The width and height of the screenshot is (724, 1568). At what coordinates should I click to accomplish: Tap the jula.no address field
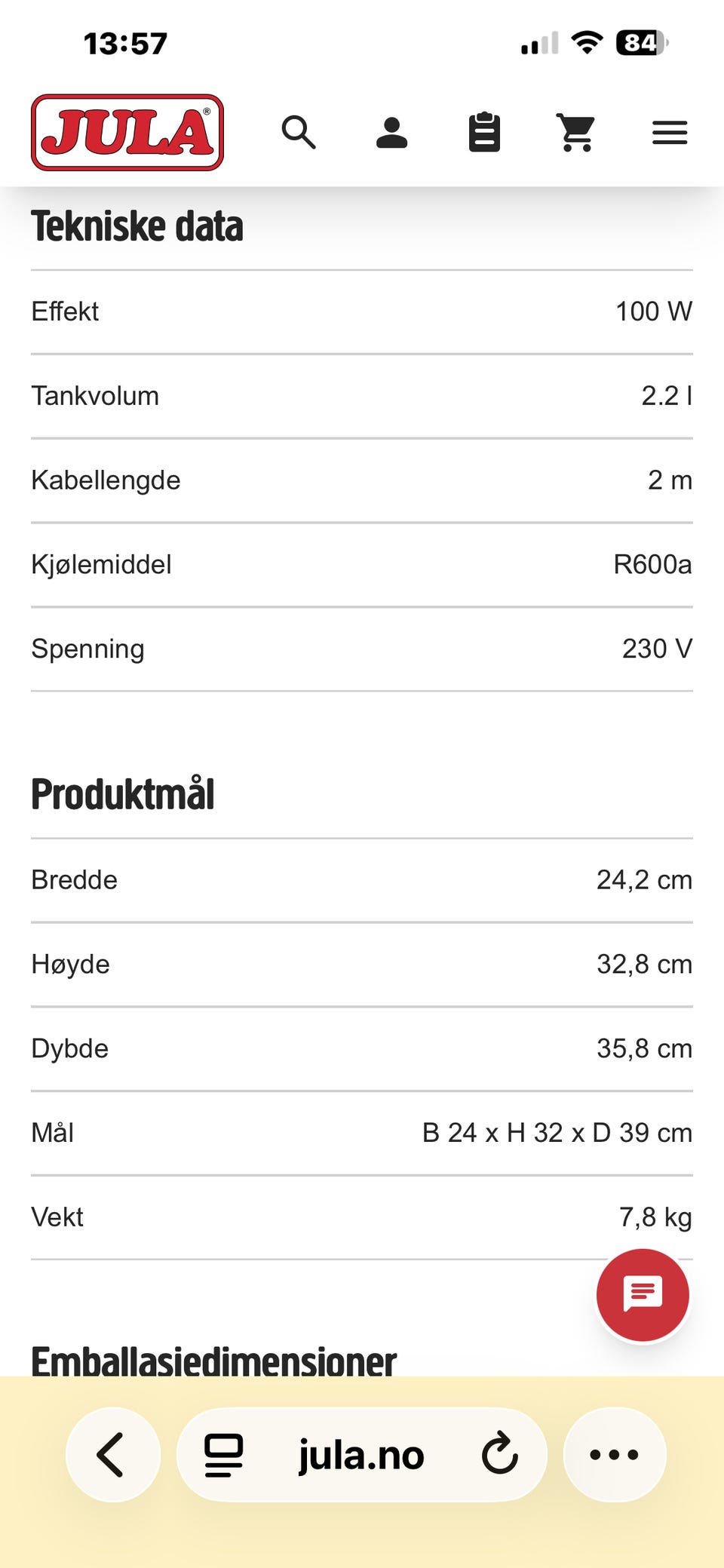click(360, 1454)
